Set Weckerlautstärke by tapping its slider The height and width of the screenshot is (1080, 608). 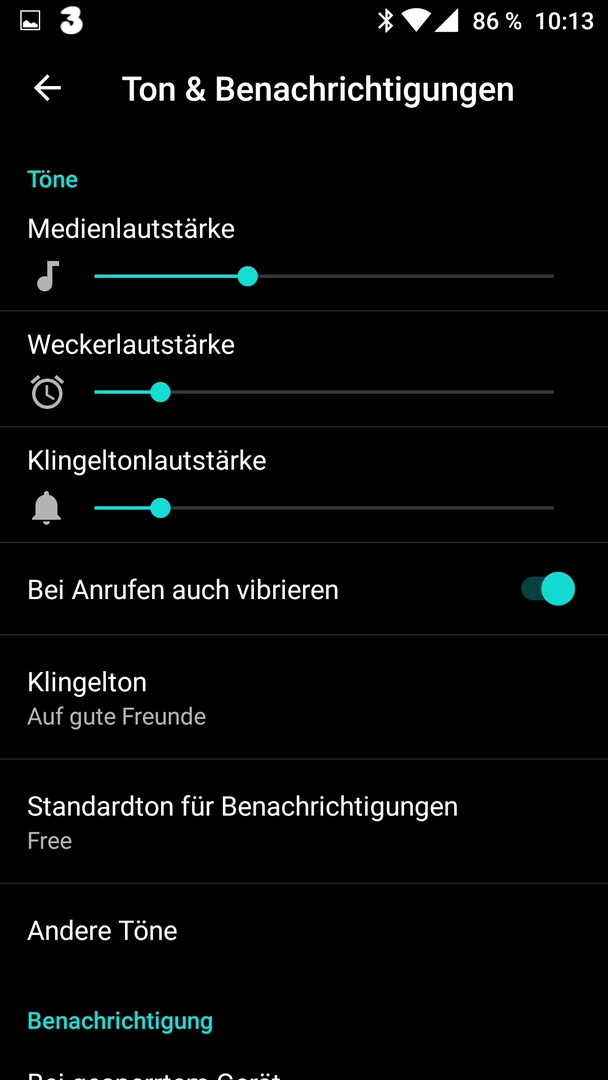coord(324,392)
